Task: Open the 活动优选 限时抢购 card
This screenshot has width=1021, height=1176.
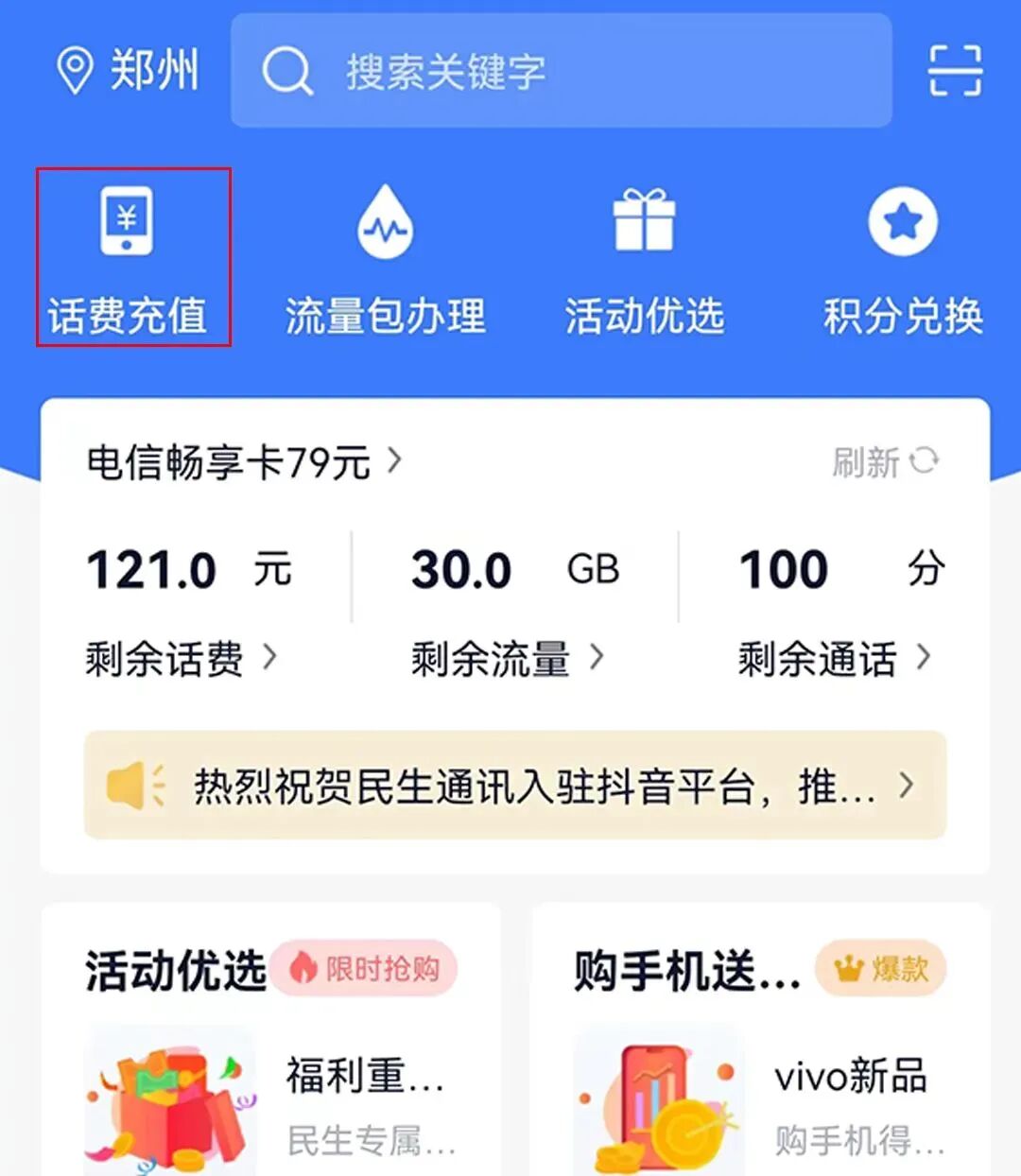Action: point(271,1039)
